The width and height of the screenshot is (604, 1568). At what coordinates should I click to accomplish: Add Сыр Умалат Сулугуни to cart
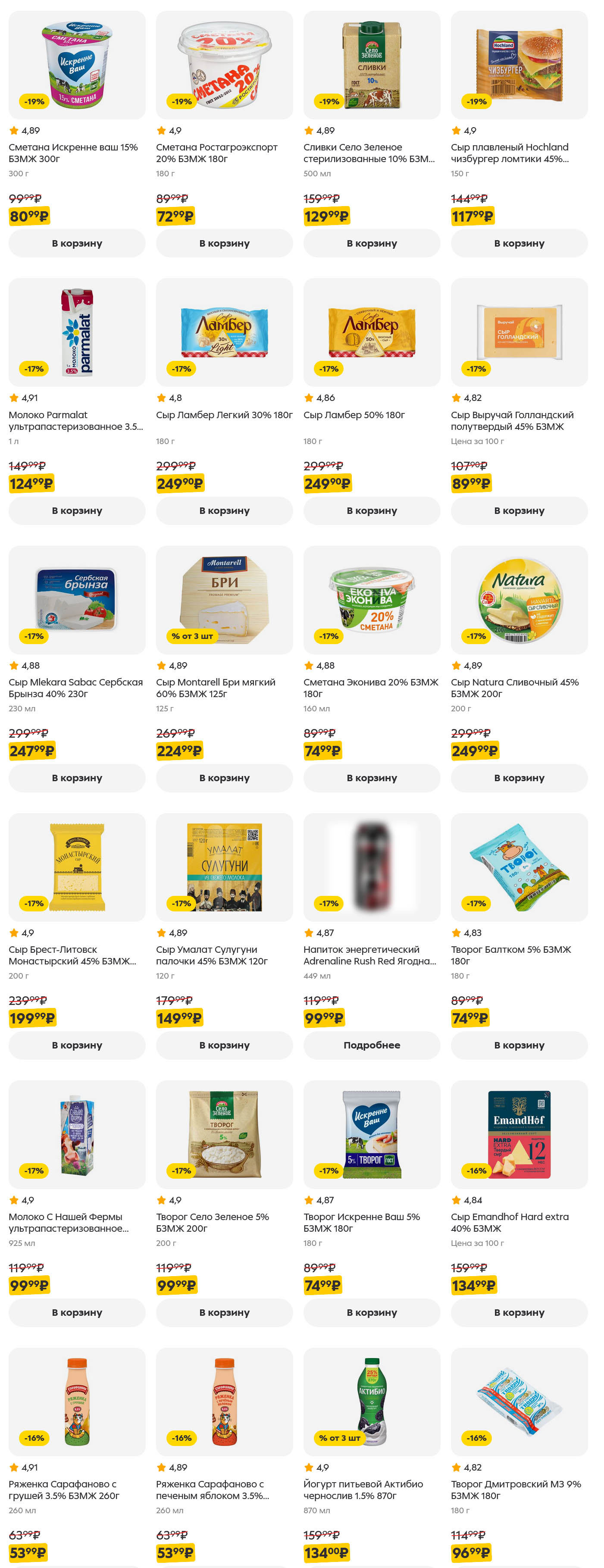coord(224,1045)
